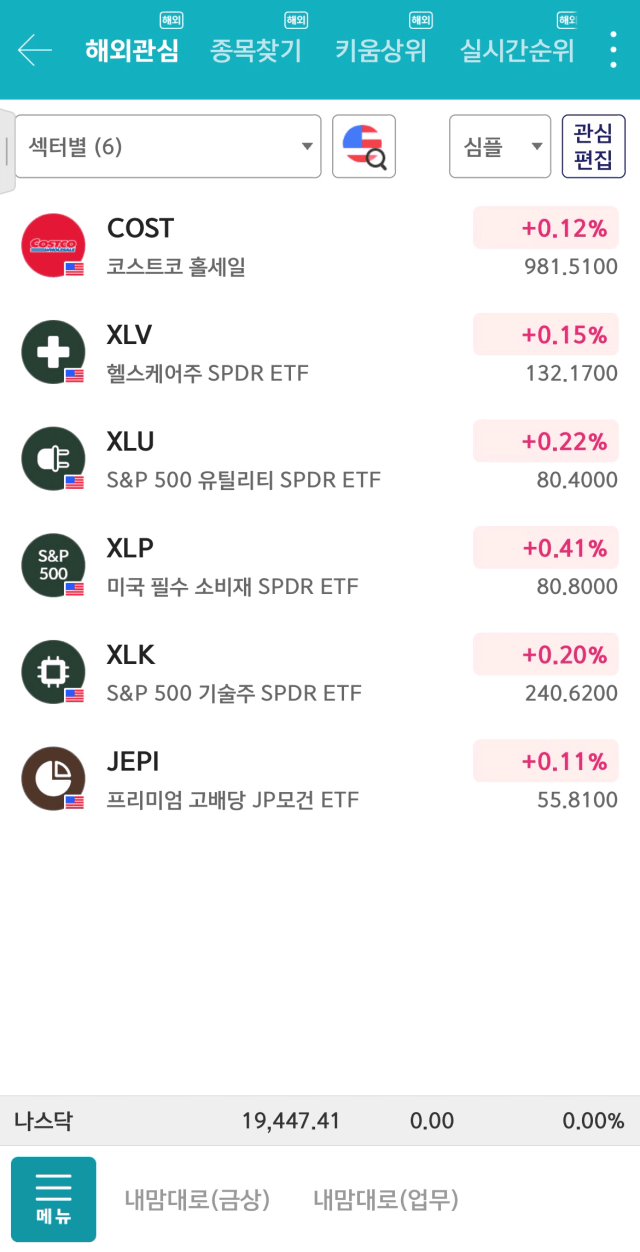Screen dimensions: 640x1252
Task: Go back with the arrow icon
Action: 35,50
